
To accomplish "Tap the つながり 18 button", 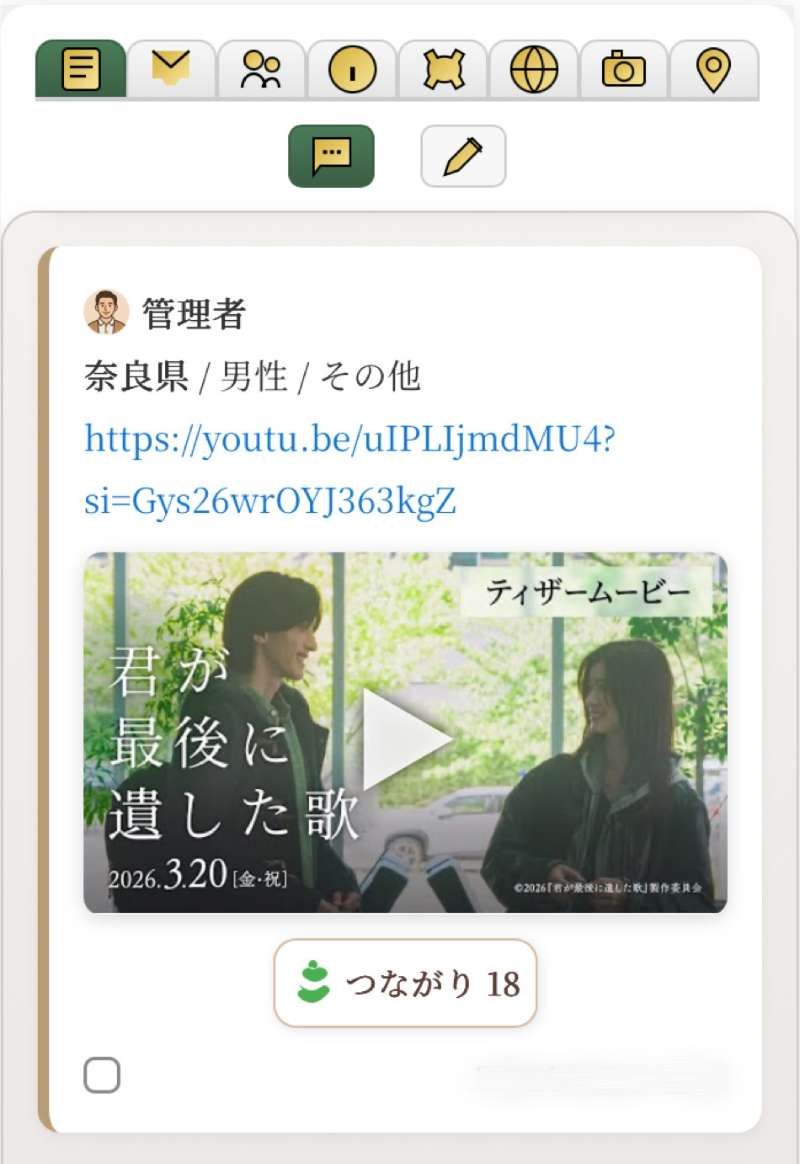I will pos(405,983).
